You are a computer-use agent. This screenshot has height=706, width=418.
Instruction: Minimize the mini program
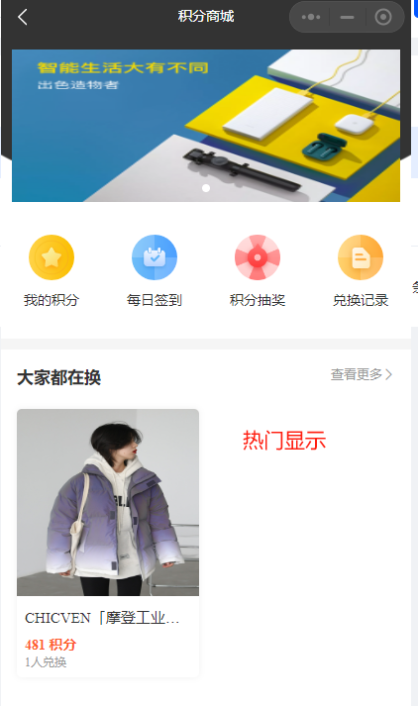pyautogui.click(x=347, y=17)
